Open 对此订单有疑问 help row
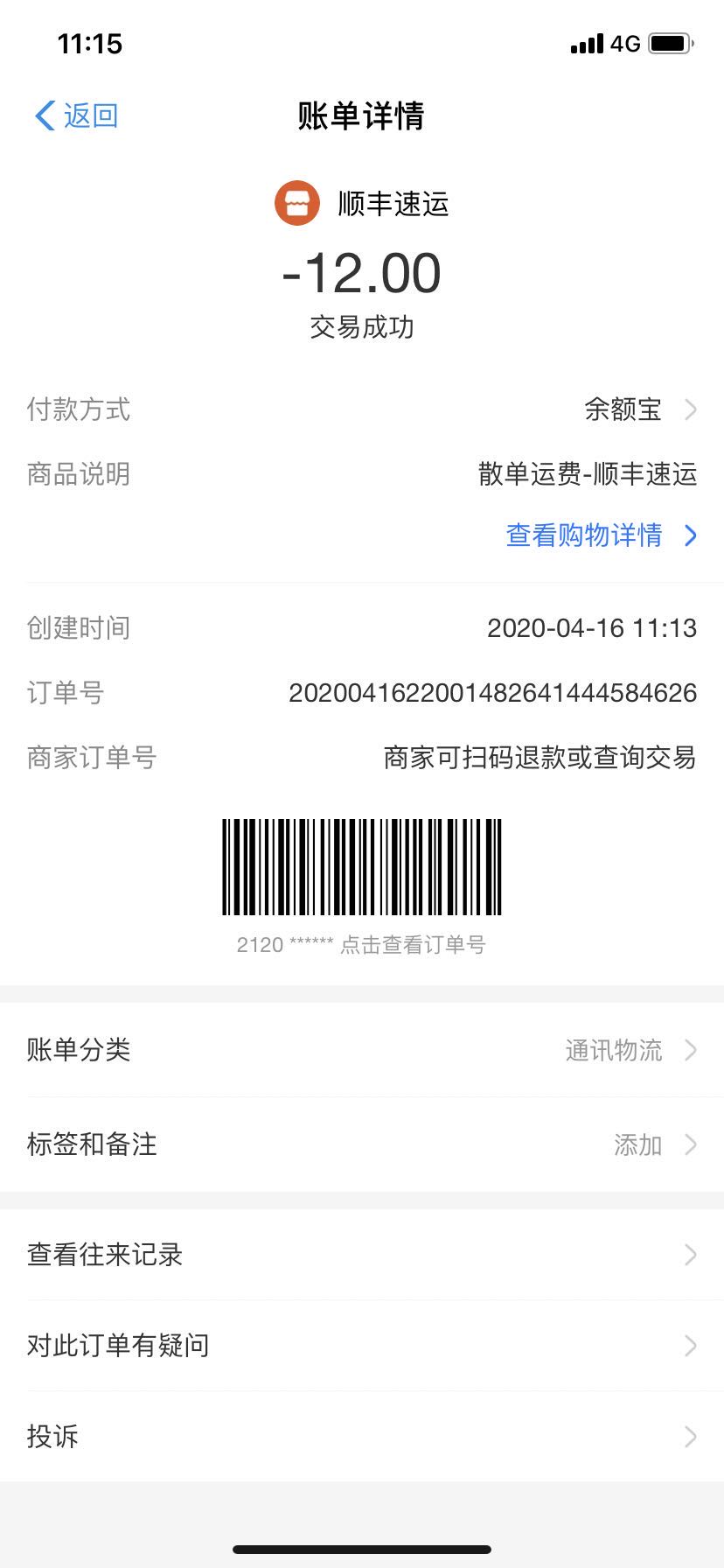724x1568 pixels. tap(362, 1346)
